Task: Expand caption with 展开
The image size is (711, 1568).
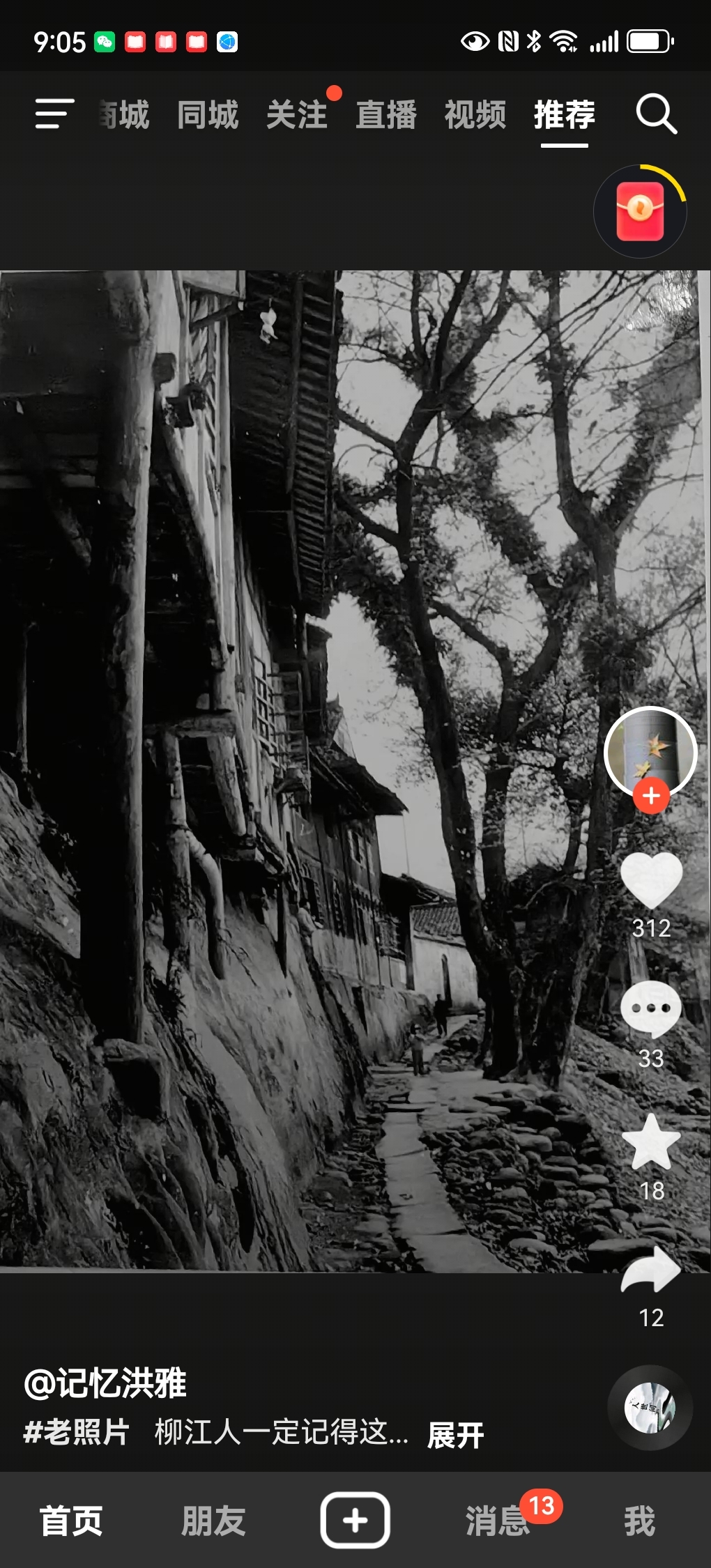Action: click(x=455, y=1436)
